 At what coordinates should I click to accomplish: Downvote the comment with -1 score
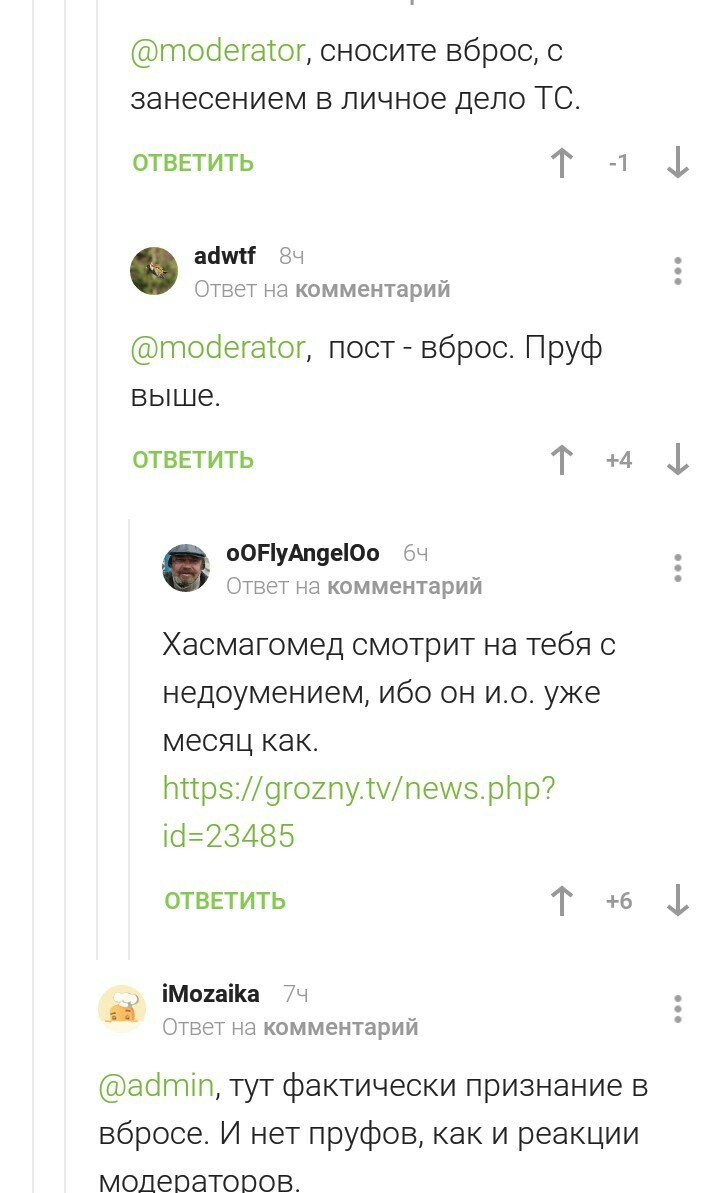point(678,163)
